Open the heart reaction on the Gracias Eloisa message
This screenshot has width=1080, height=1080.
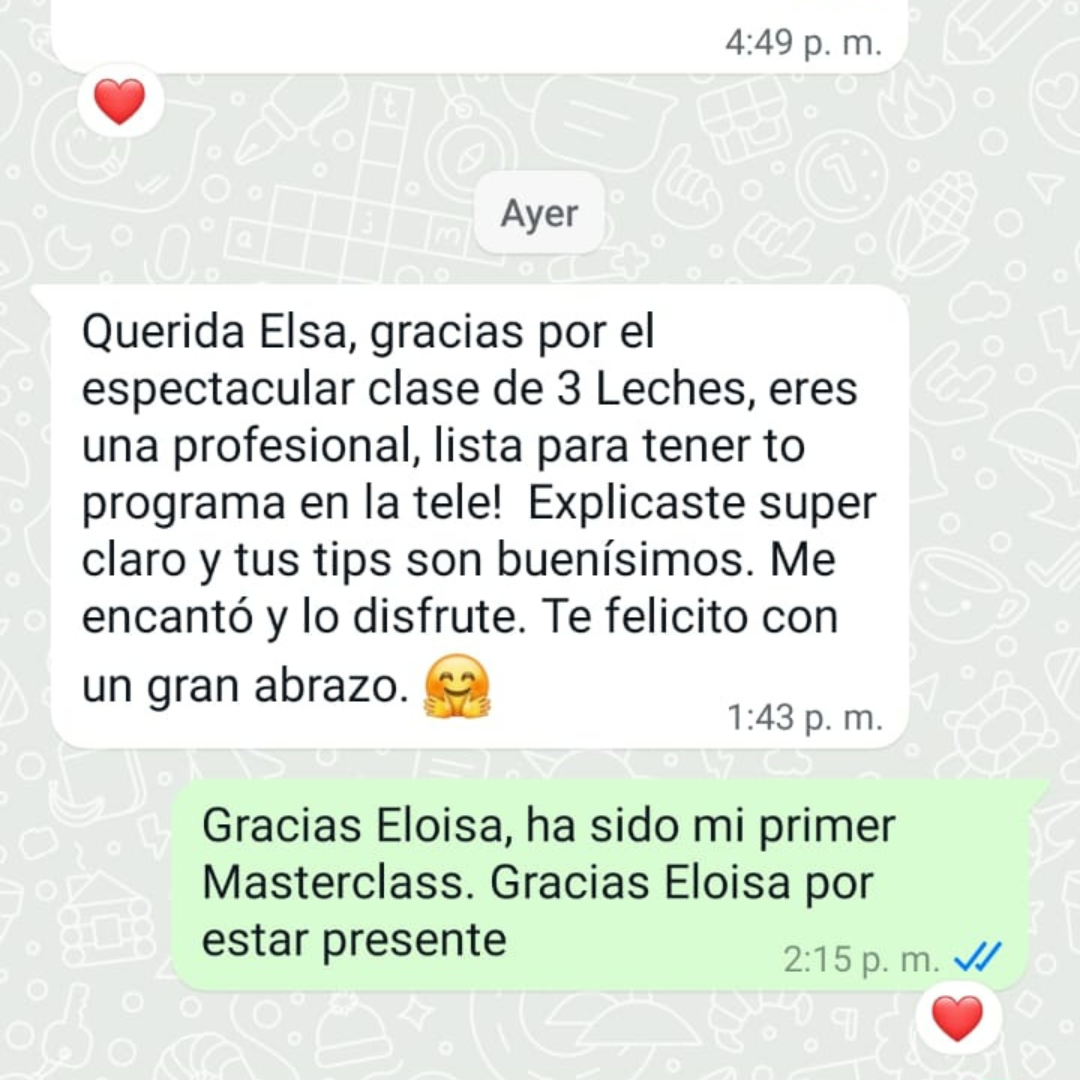pos(957,1018)
